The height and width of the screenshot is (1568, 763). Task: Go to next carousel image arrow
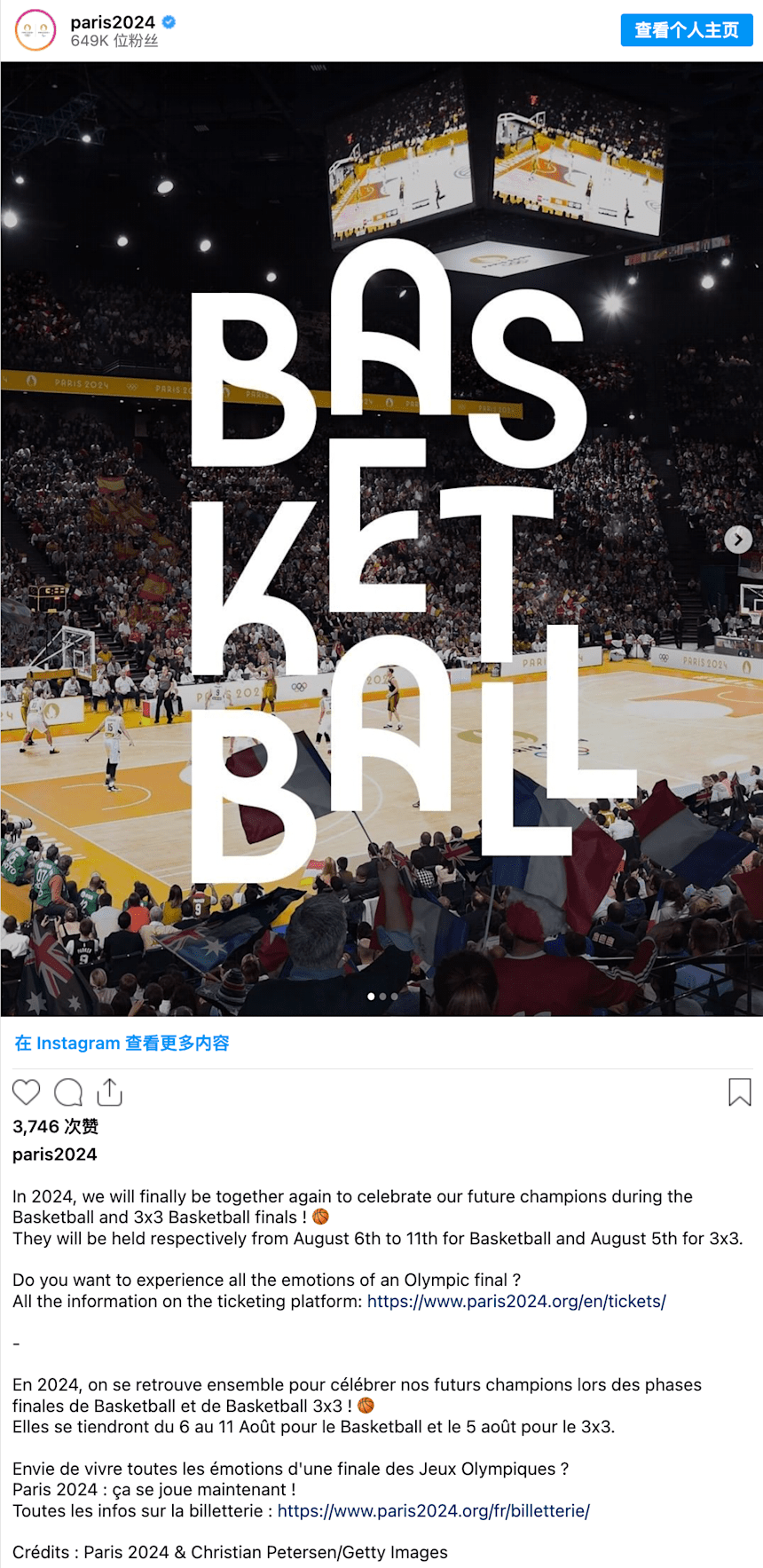738,540
